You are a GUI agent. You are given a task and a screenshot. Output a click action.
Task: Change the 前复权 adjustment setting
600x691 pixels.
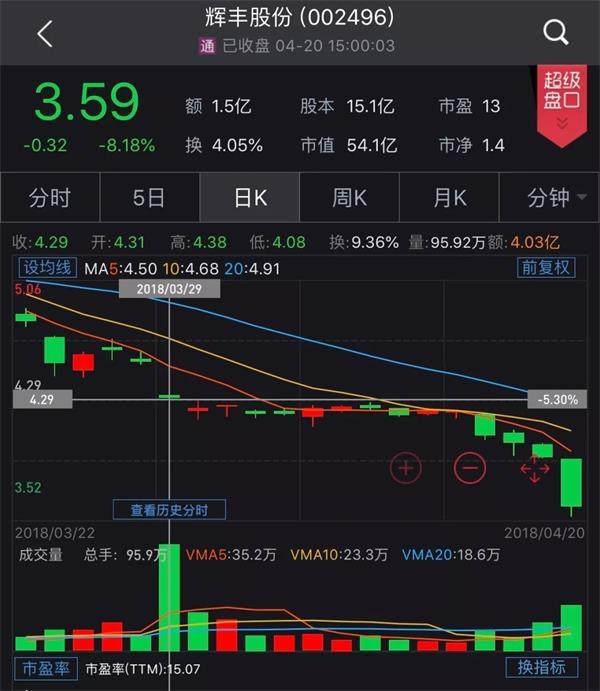pos(545,267)
